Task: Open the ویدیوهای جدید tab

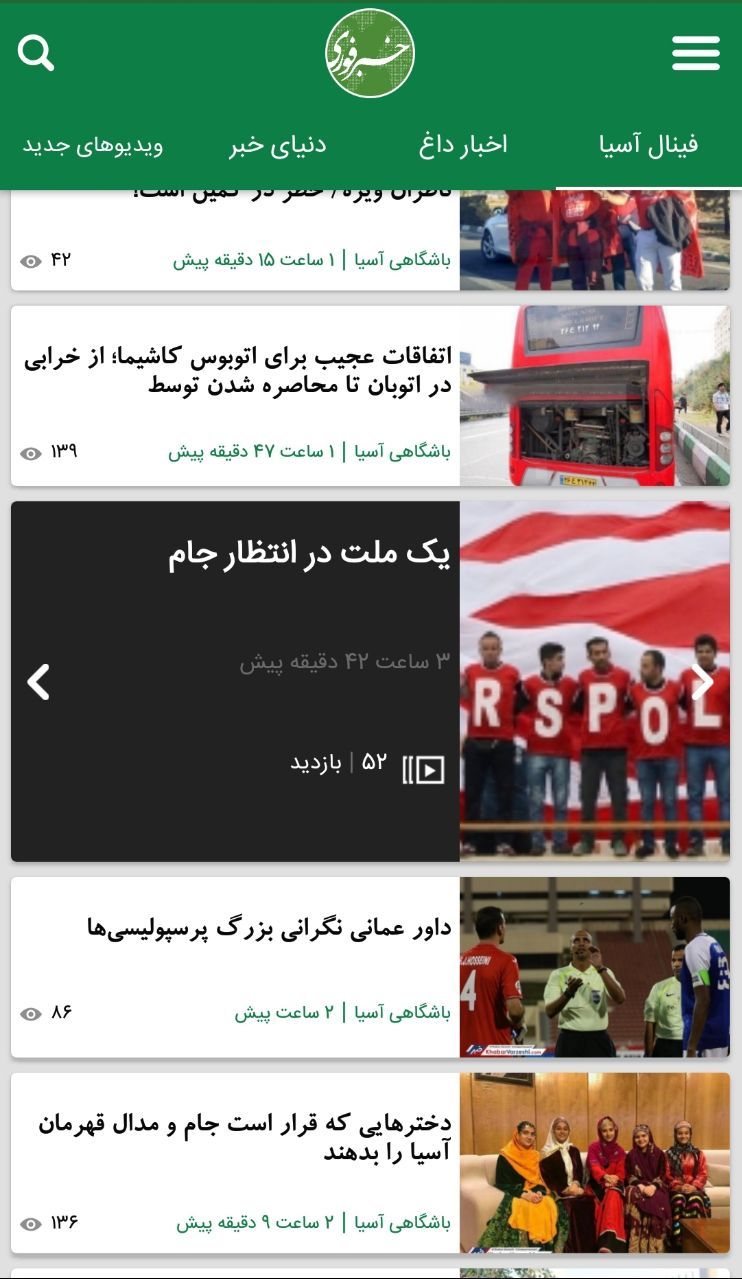Action: pyautogui.click(x=93, y=145)
